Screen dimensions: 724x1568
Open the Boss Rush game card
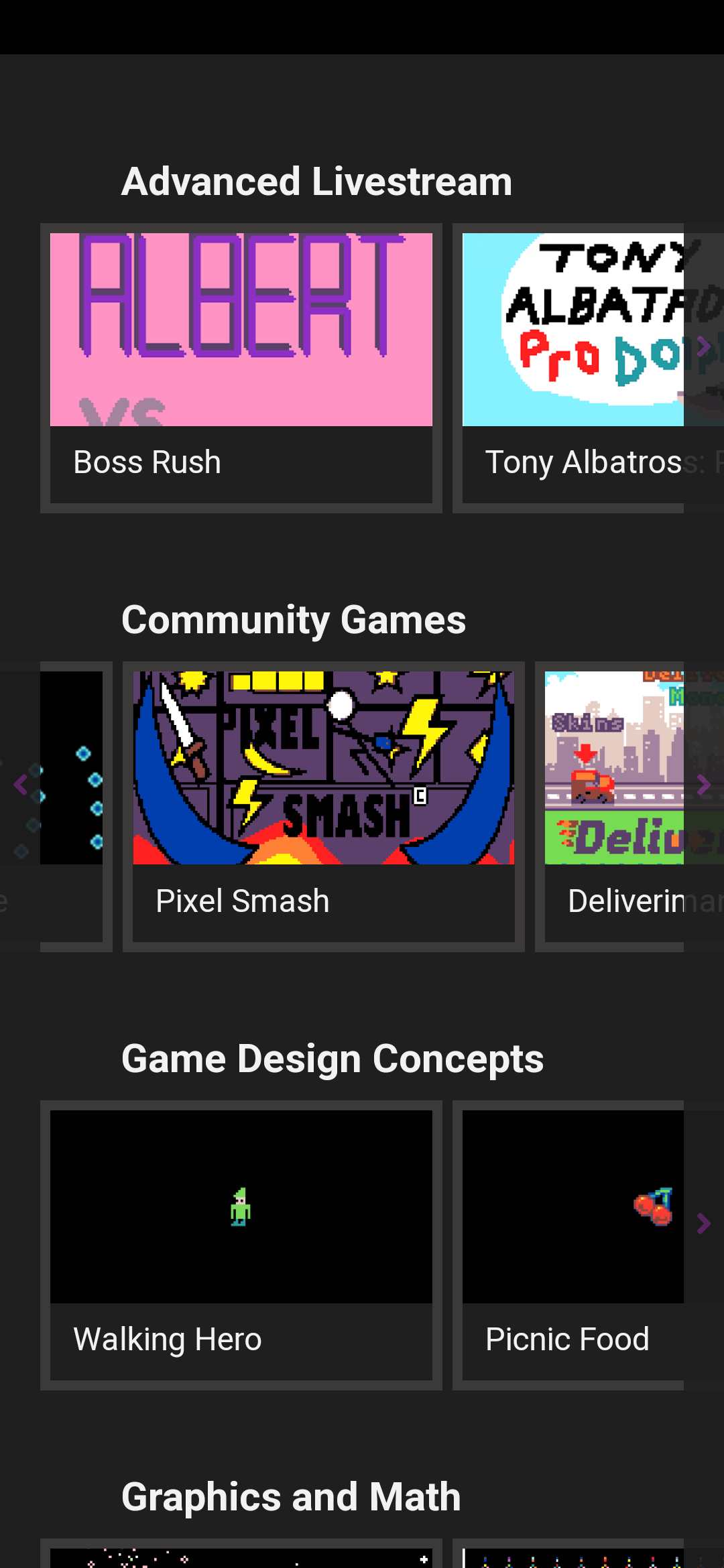(x=241, y=368)
